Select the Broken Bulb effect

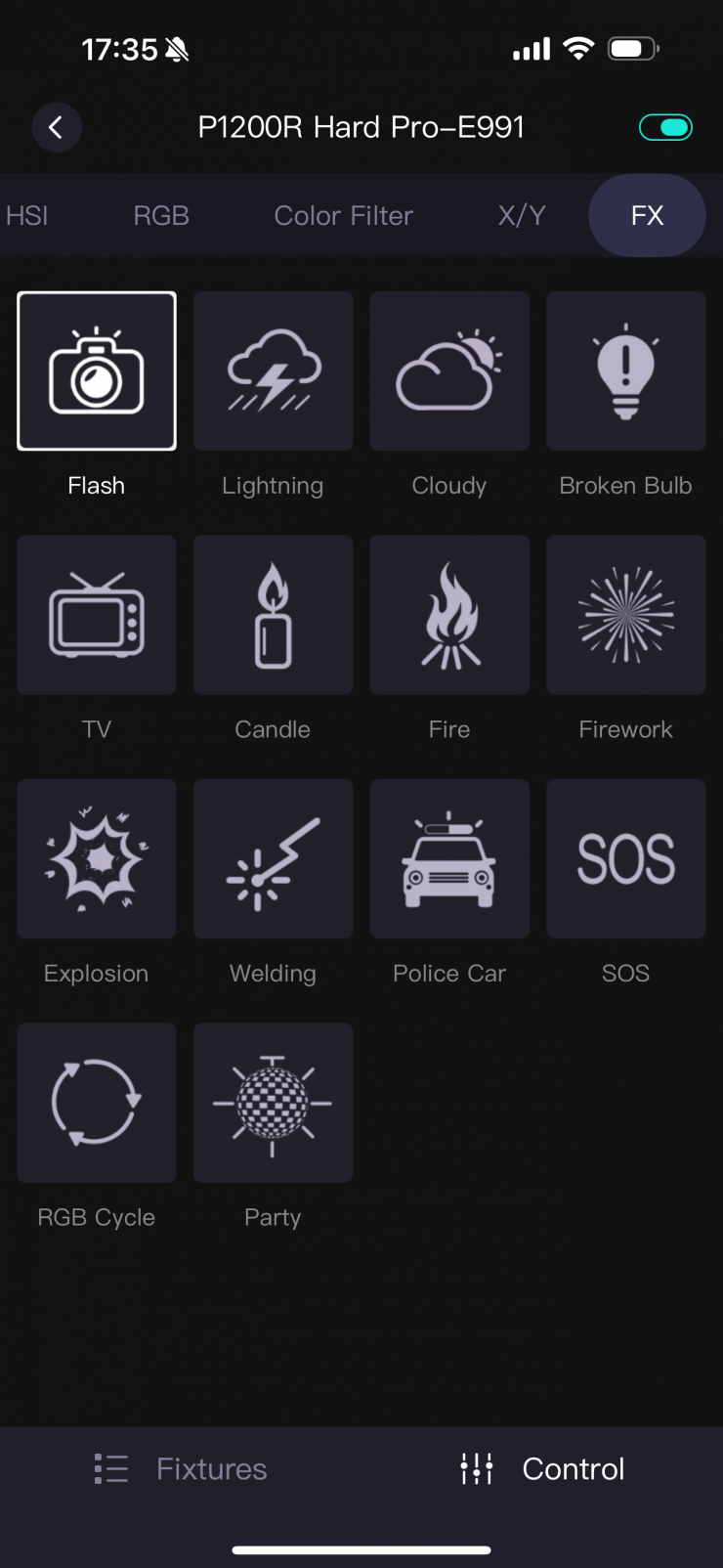(625, 371)
